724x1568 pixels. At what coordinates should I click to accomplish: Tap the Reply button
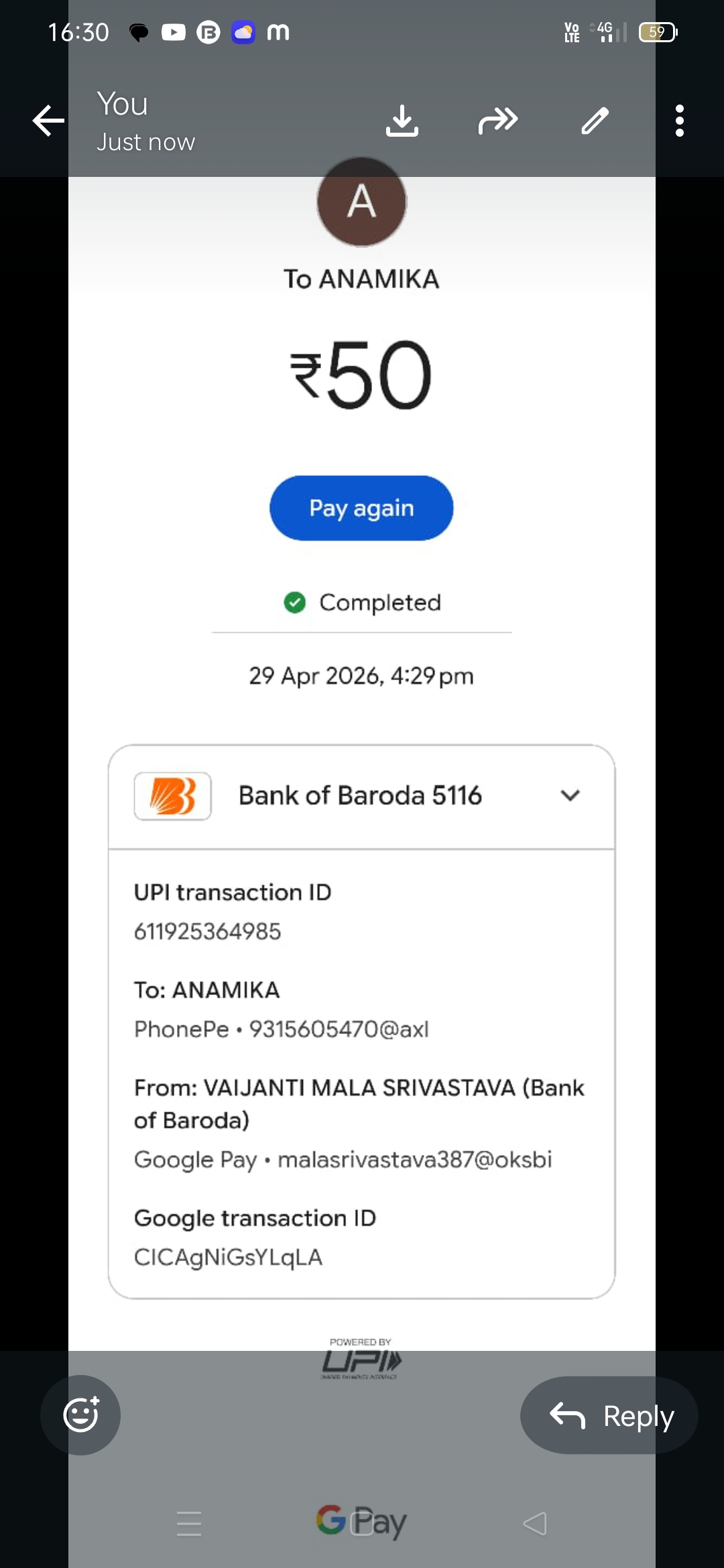coord(609,1415)
